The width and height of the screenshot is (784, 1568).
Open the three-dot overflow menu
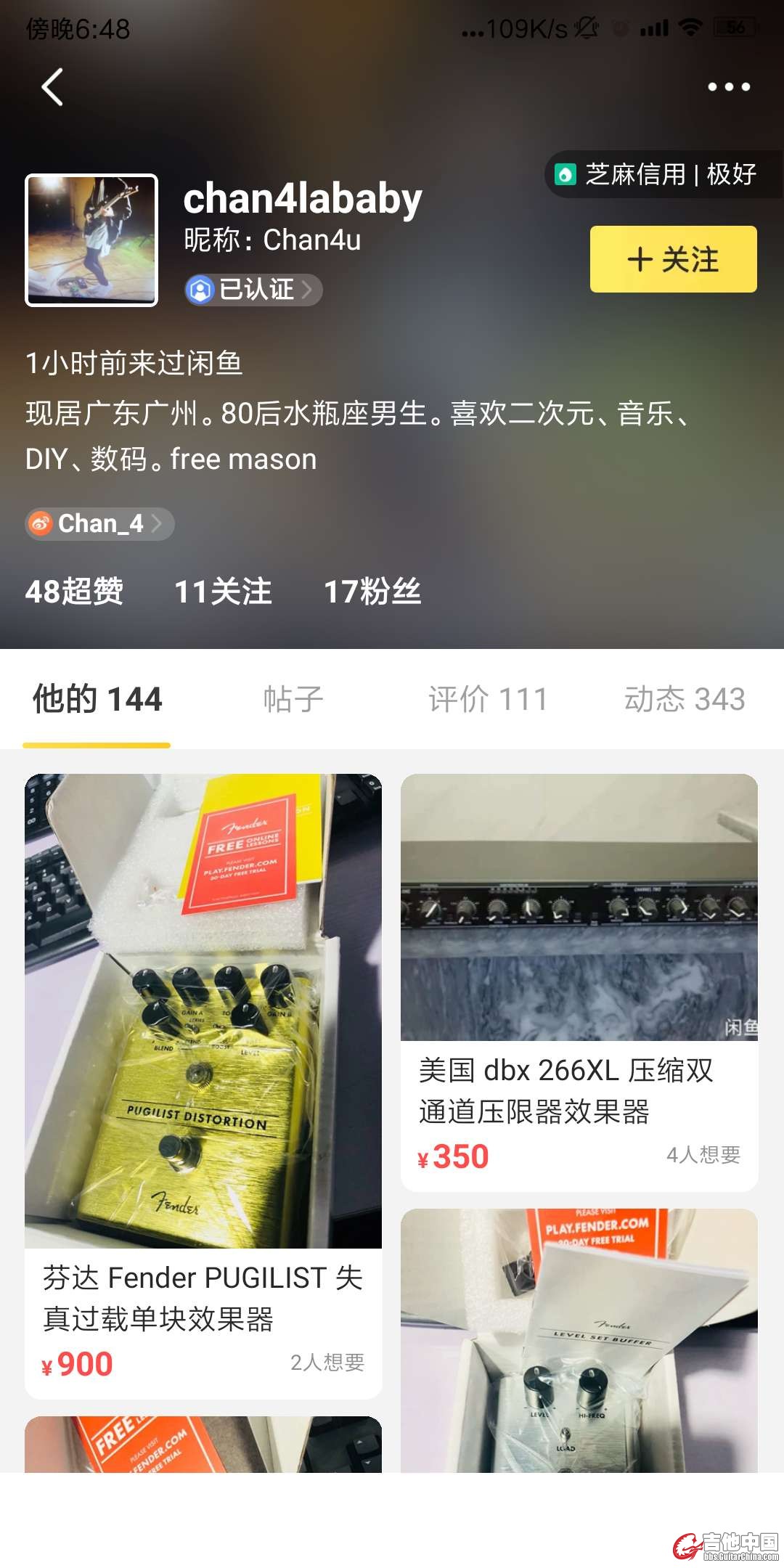coord(729,87)
